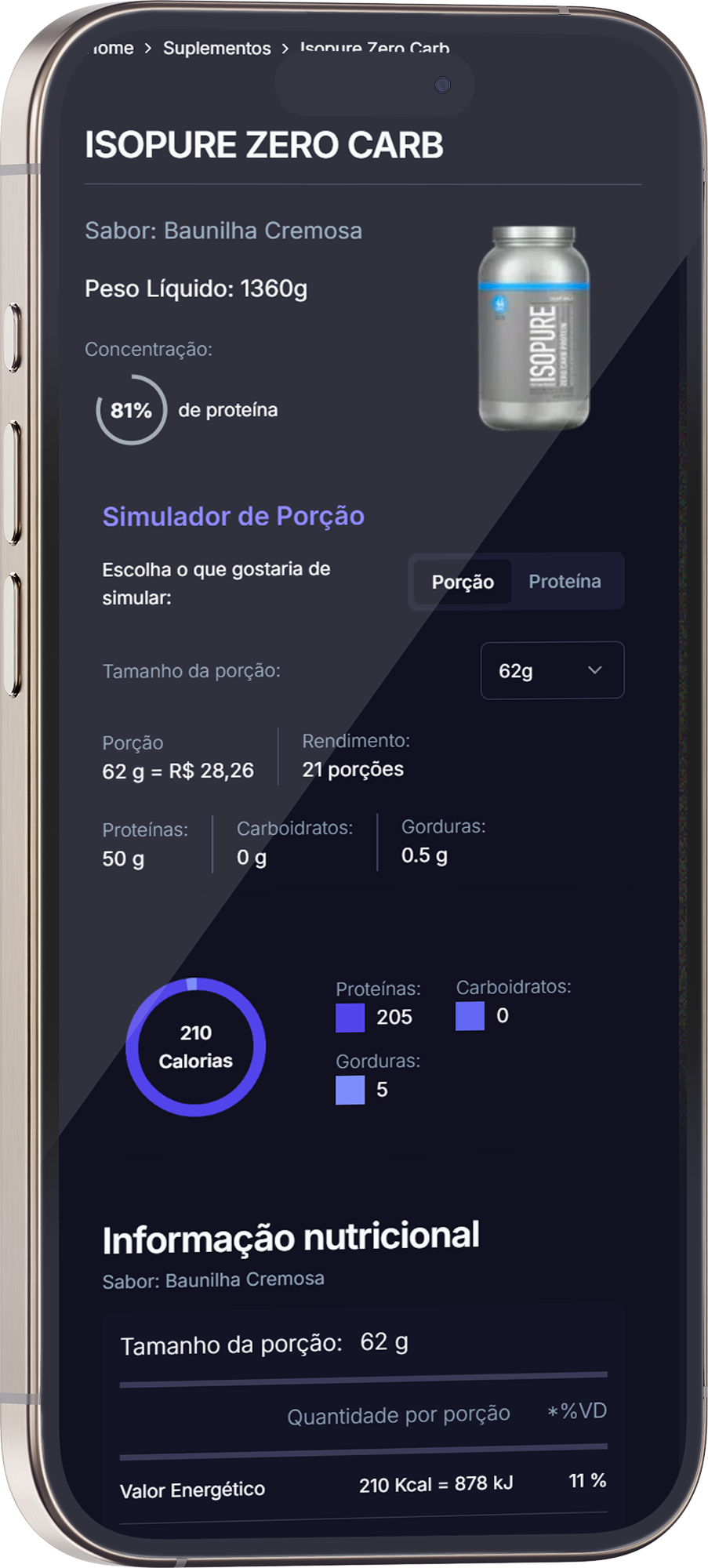Click the Sabor Baunilha Cremosa label

pyautogui.click(x=223, y=230)
